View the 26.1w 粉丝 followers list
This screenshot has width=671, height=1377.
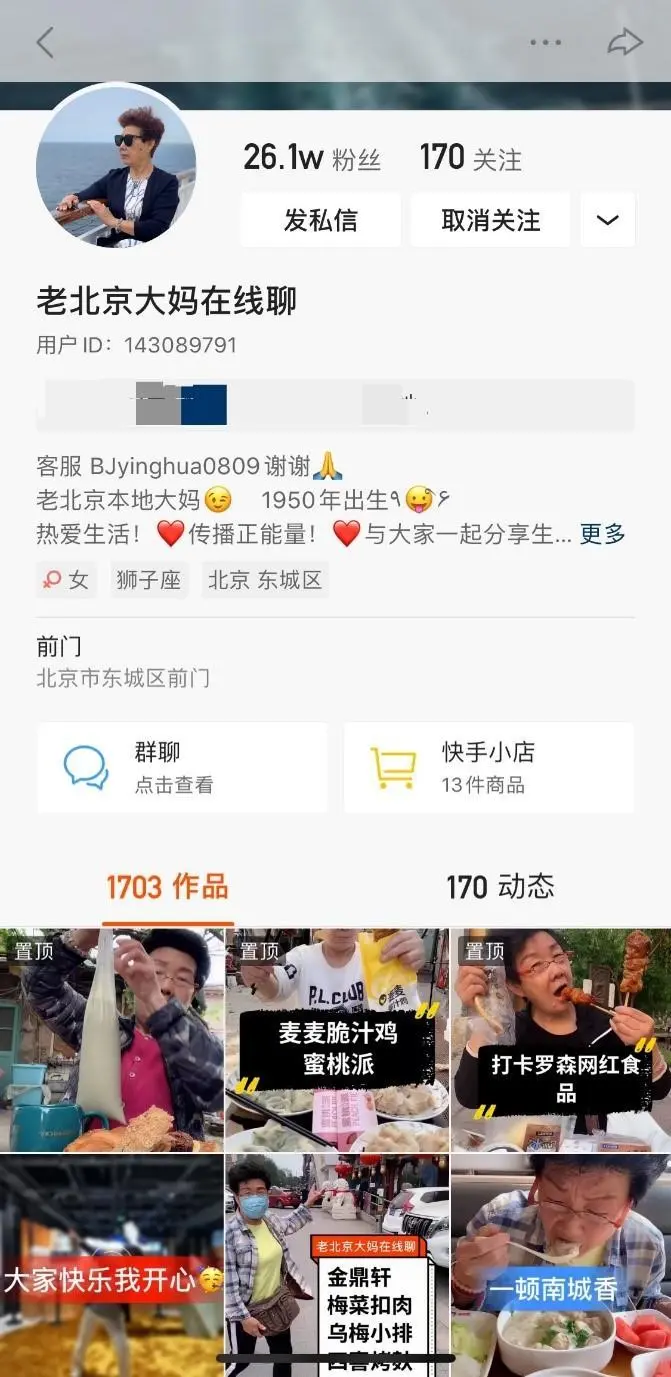click(x=312, y=158)
